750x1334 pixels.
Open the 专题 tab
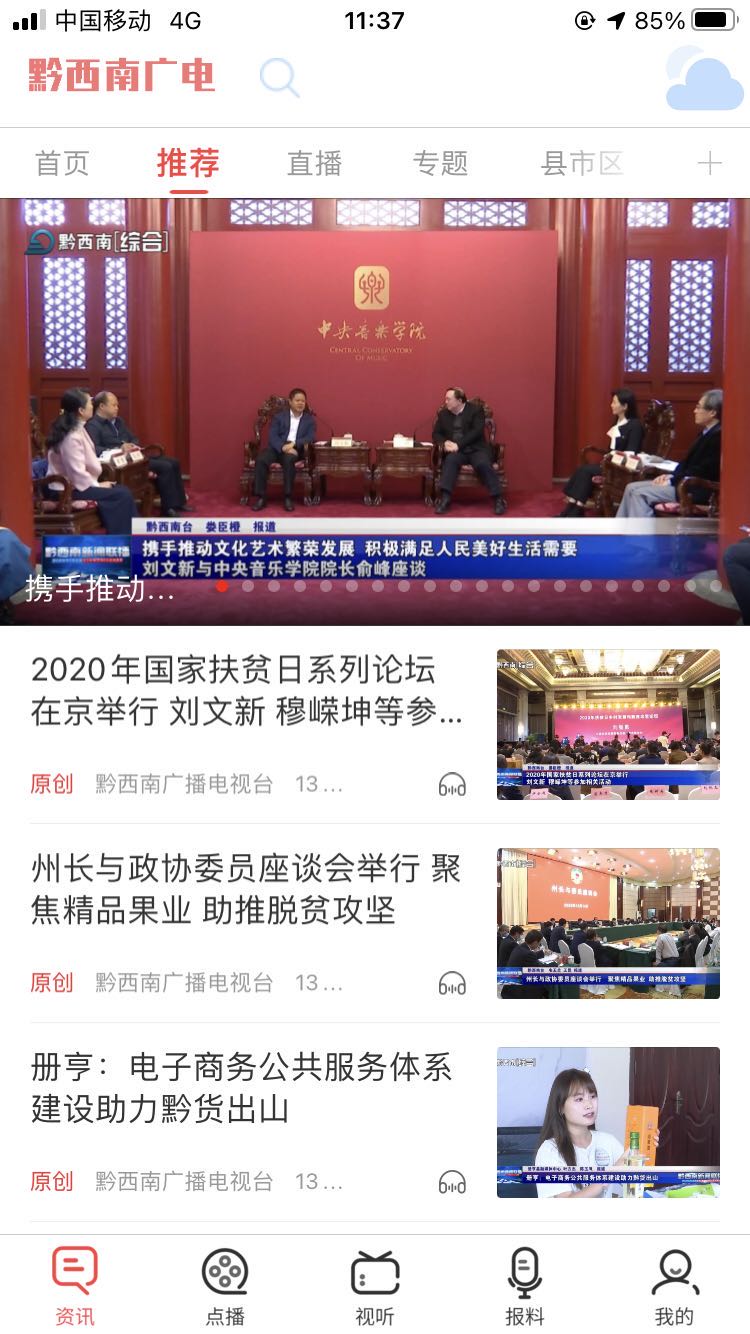coord(440,162)
